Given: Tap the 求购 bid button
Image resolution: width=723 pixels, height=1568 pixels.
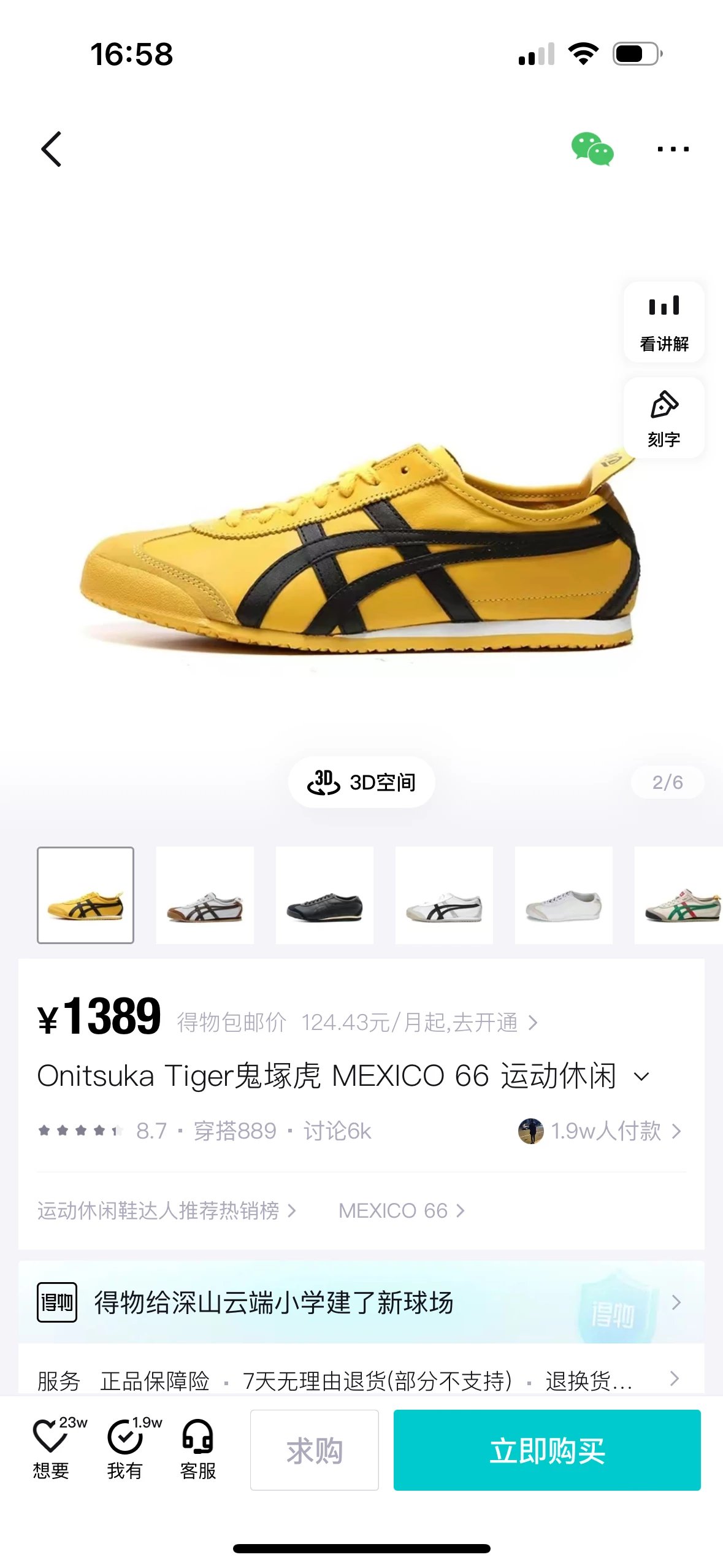Looking at the screenshot, I should pyautogui.click(x=314, y=1450).
